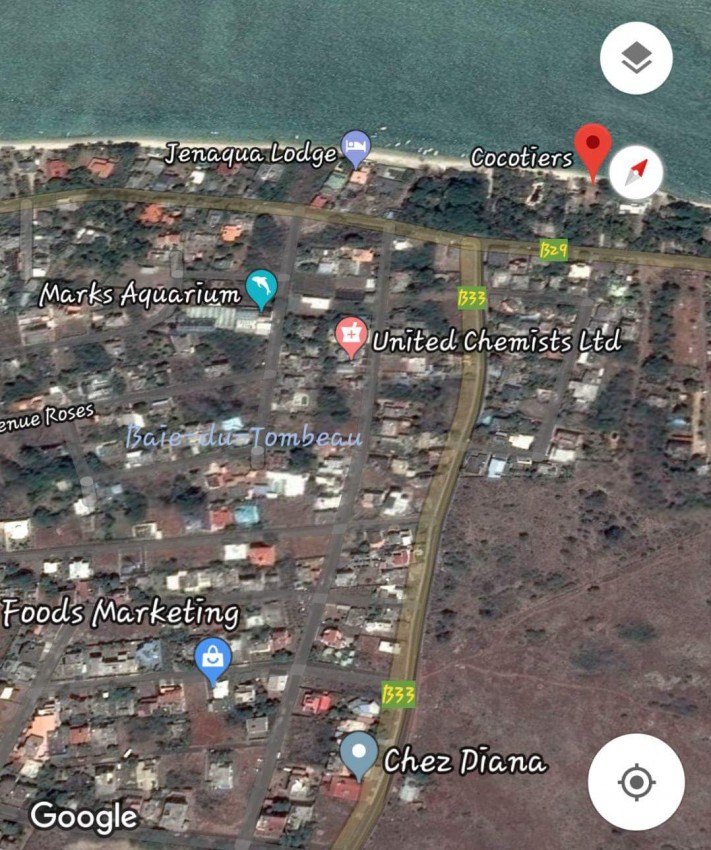Open the map layers selector
This screenshot has height=850, width=711.
coord(636,59)
